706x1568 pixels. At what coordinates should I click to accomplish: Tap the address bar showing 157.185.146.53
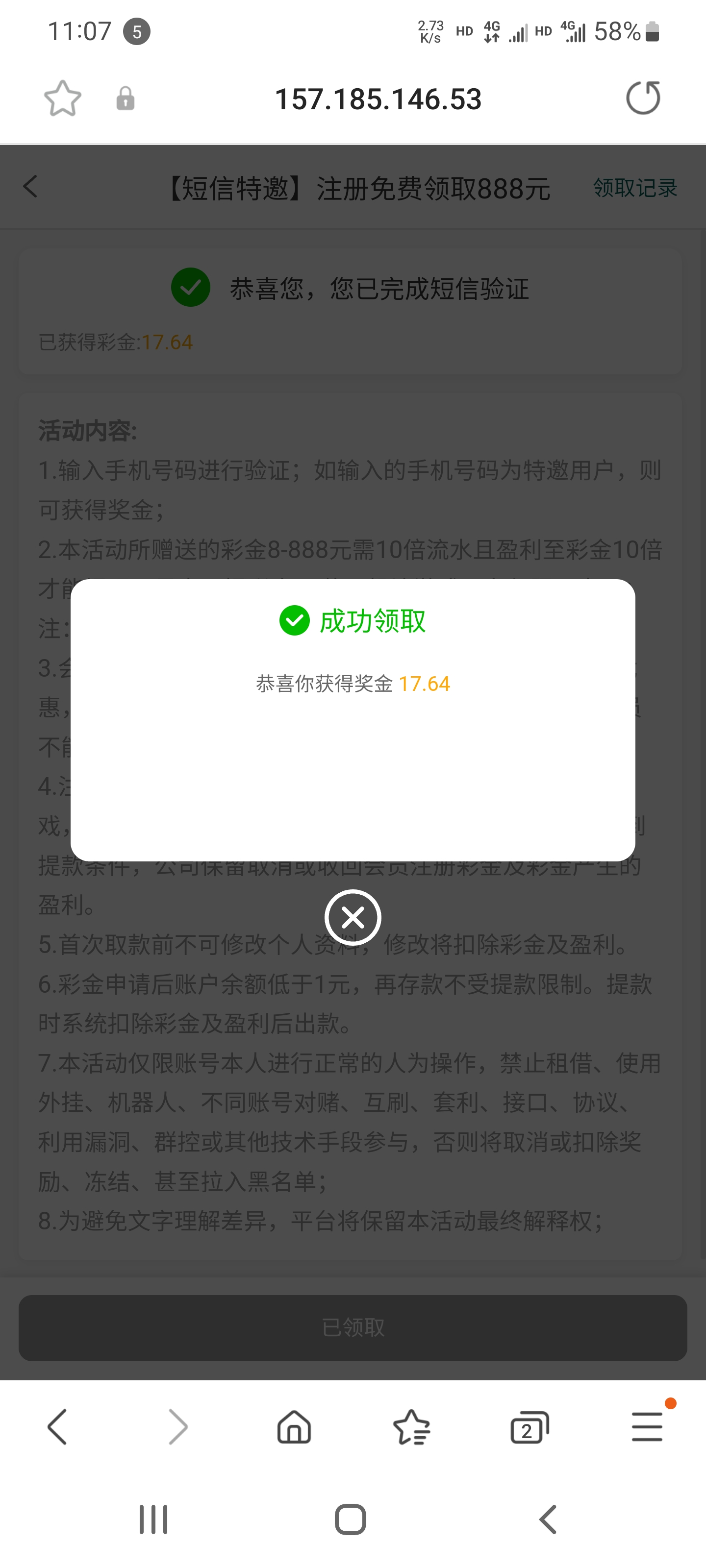point(378,99)
